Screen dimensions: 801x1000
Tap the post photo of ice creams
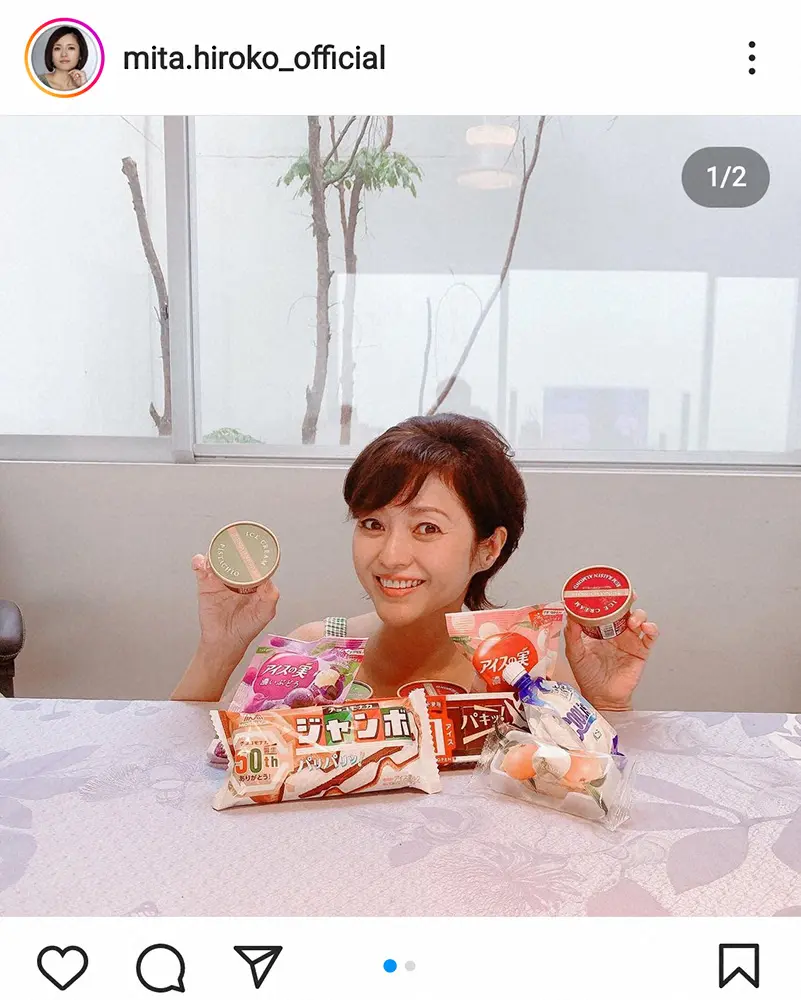(x=400, y=515)
